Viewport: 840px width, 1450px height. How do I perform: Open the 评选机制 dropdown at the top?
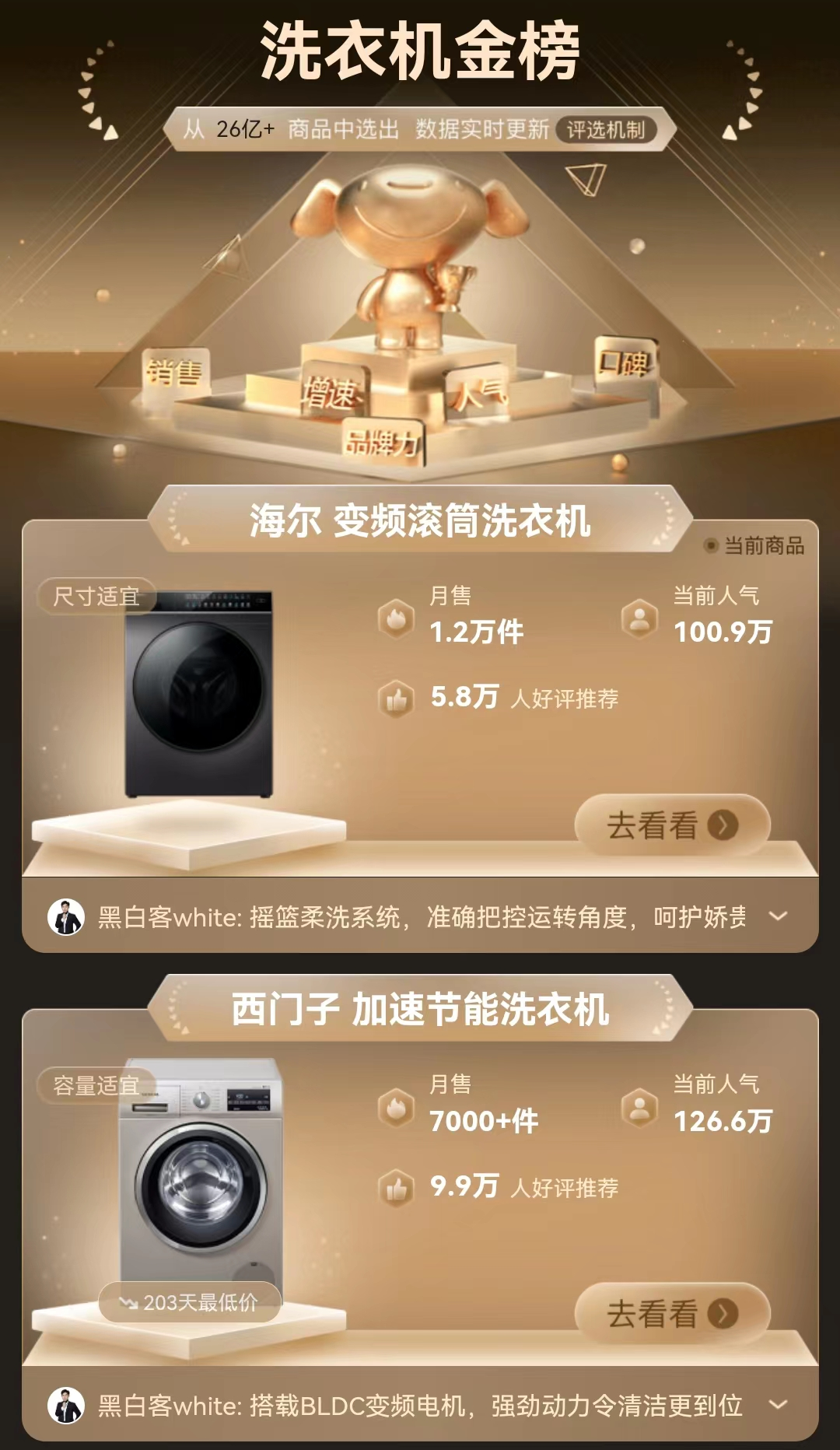[x=611, y=131]
